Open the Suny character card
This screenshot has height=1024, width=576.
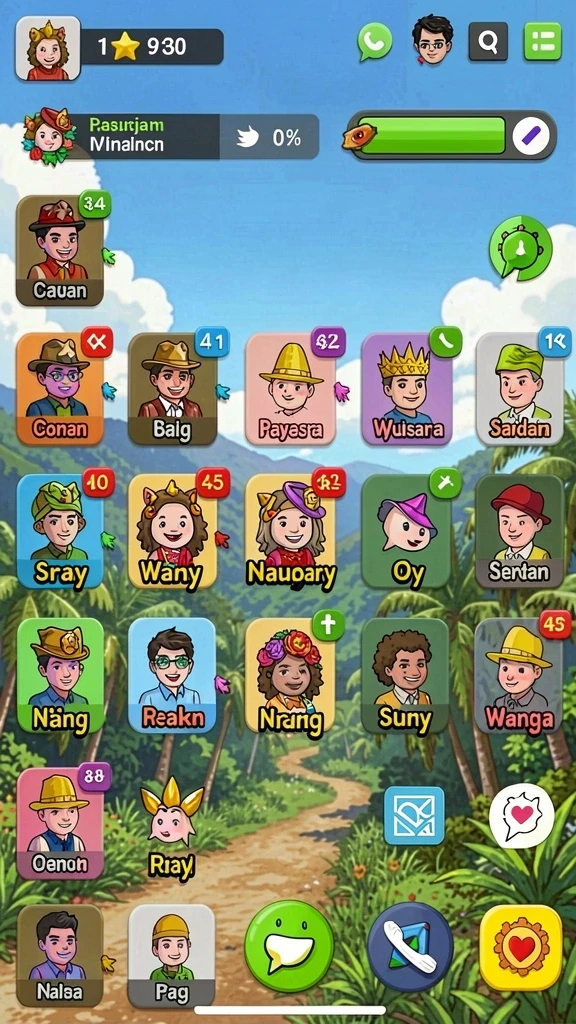click(406, 675)
